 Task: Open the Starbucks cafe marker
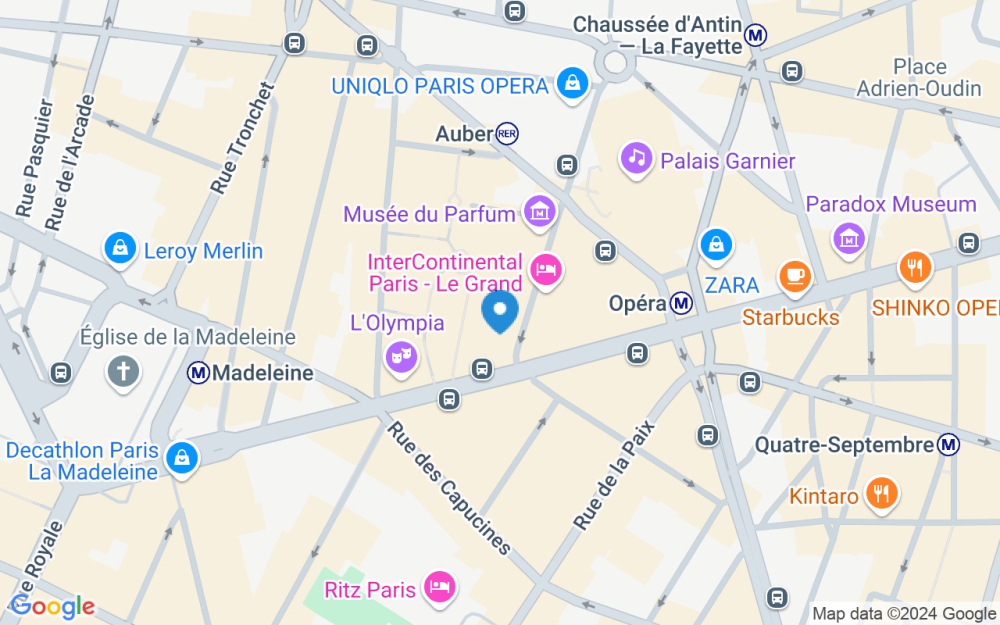point(795,278)
